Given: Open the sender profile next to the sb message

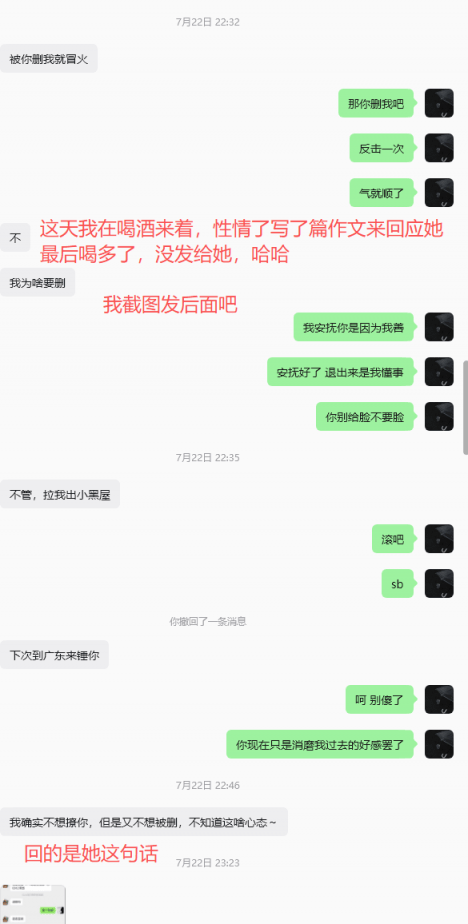Looking at the screenshot, I should coord(439,583).
